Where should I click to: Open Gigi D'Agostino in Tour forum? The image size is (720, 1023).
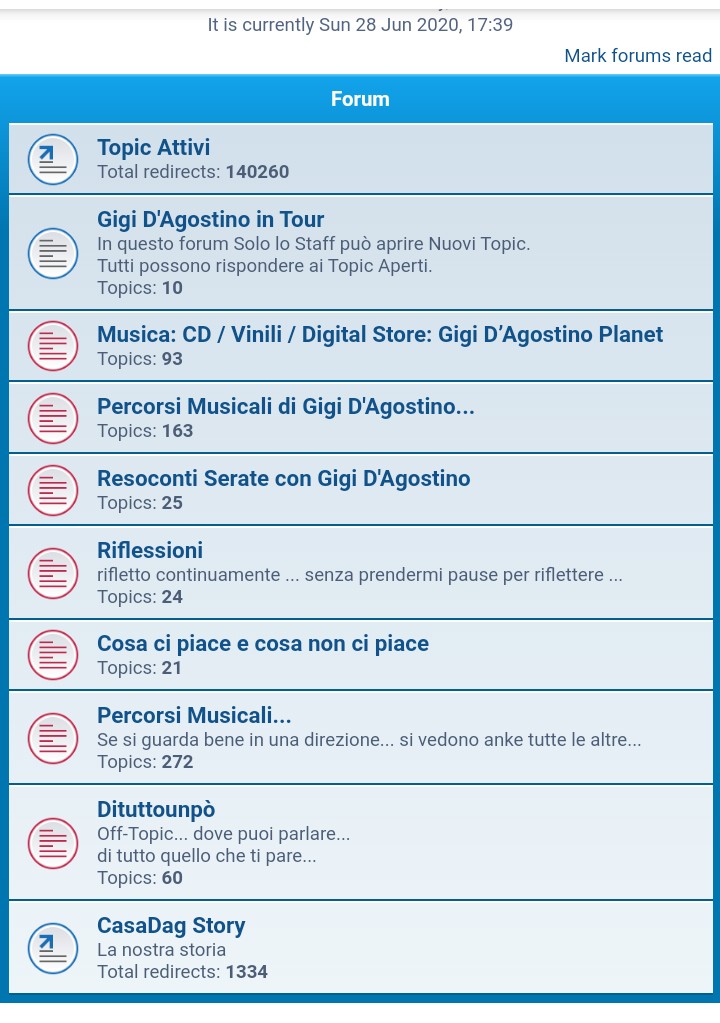point(210,219)
